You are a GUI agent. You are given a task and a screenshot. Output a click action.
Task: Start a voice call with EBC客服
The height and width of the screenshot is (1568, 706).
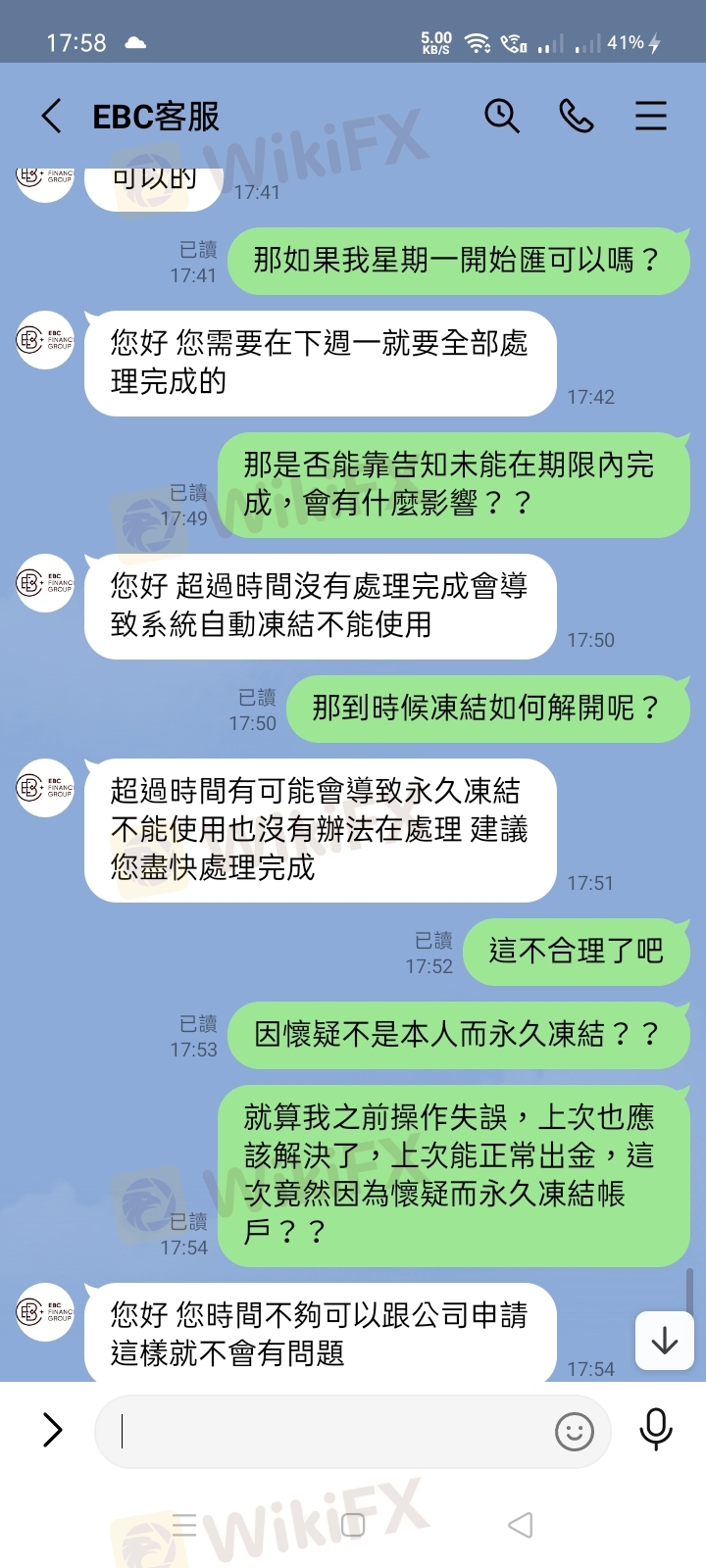[x=576, y=116]
